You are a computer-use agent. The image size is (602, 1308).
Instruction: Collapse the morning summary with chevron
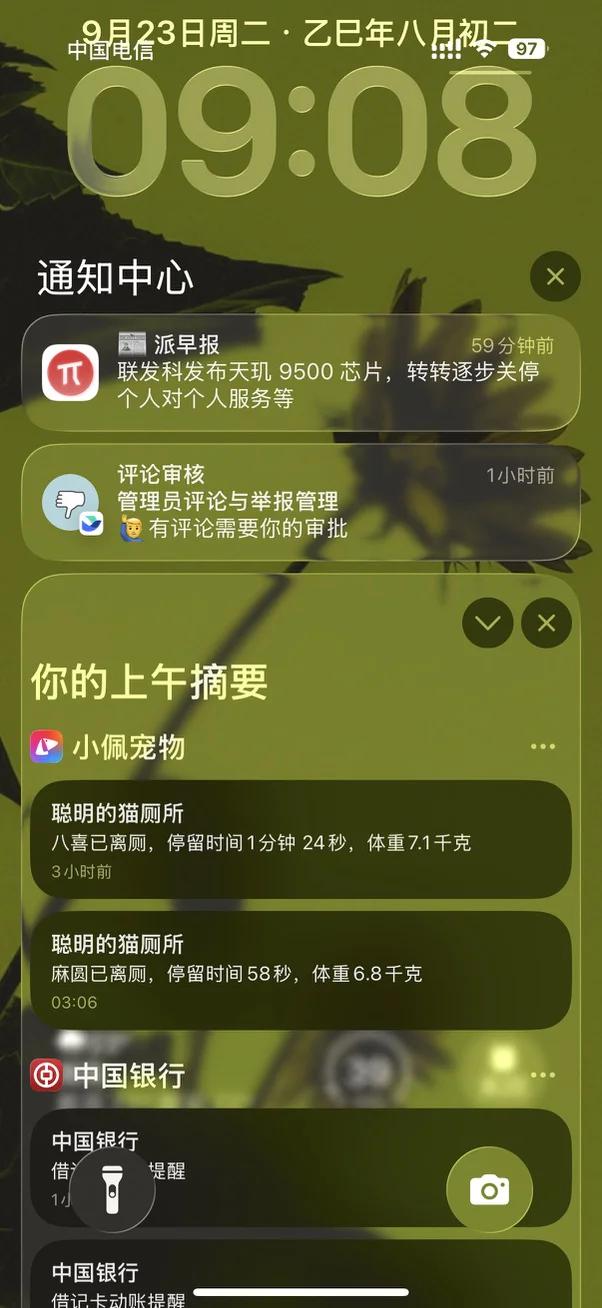[x=487, y=623]
